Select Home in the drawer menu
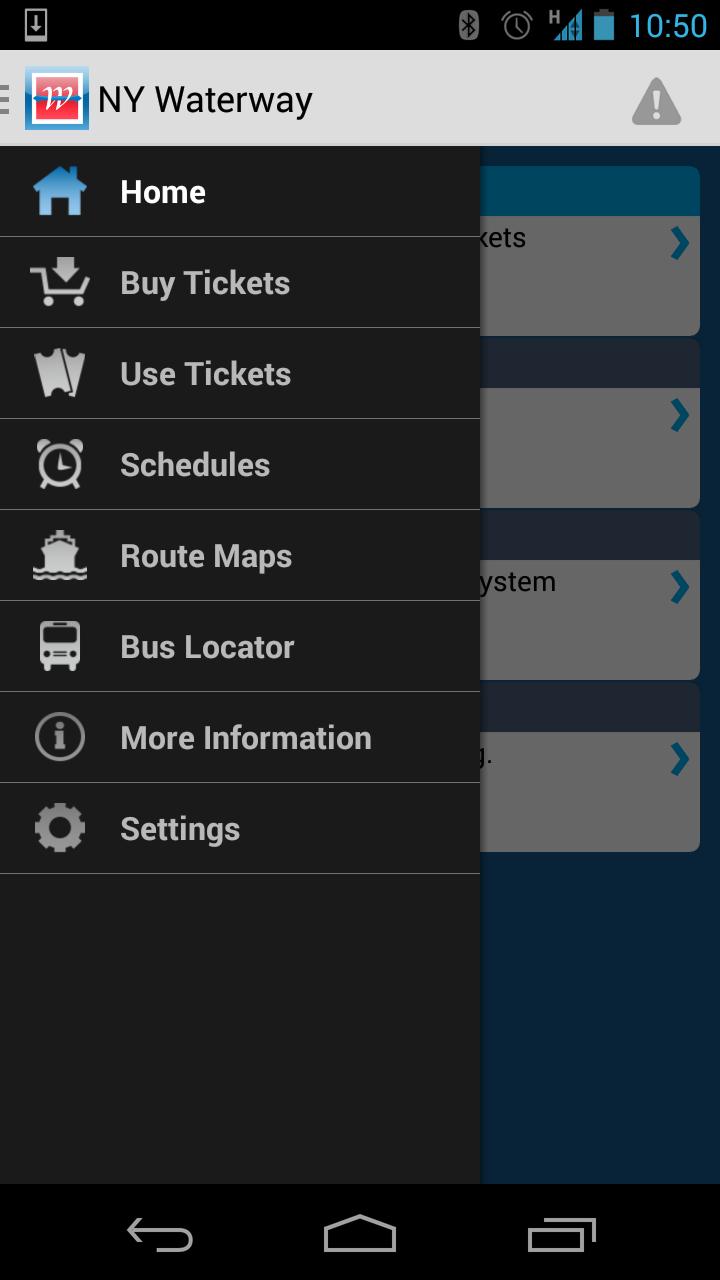The width and height of the screenshot is (720, 1280). (240, 192)
